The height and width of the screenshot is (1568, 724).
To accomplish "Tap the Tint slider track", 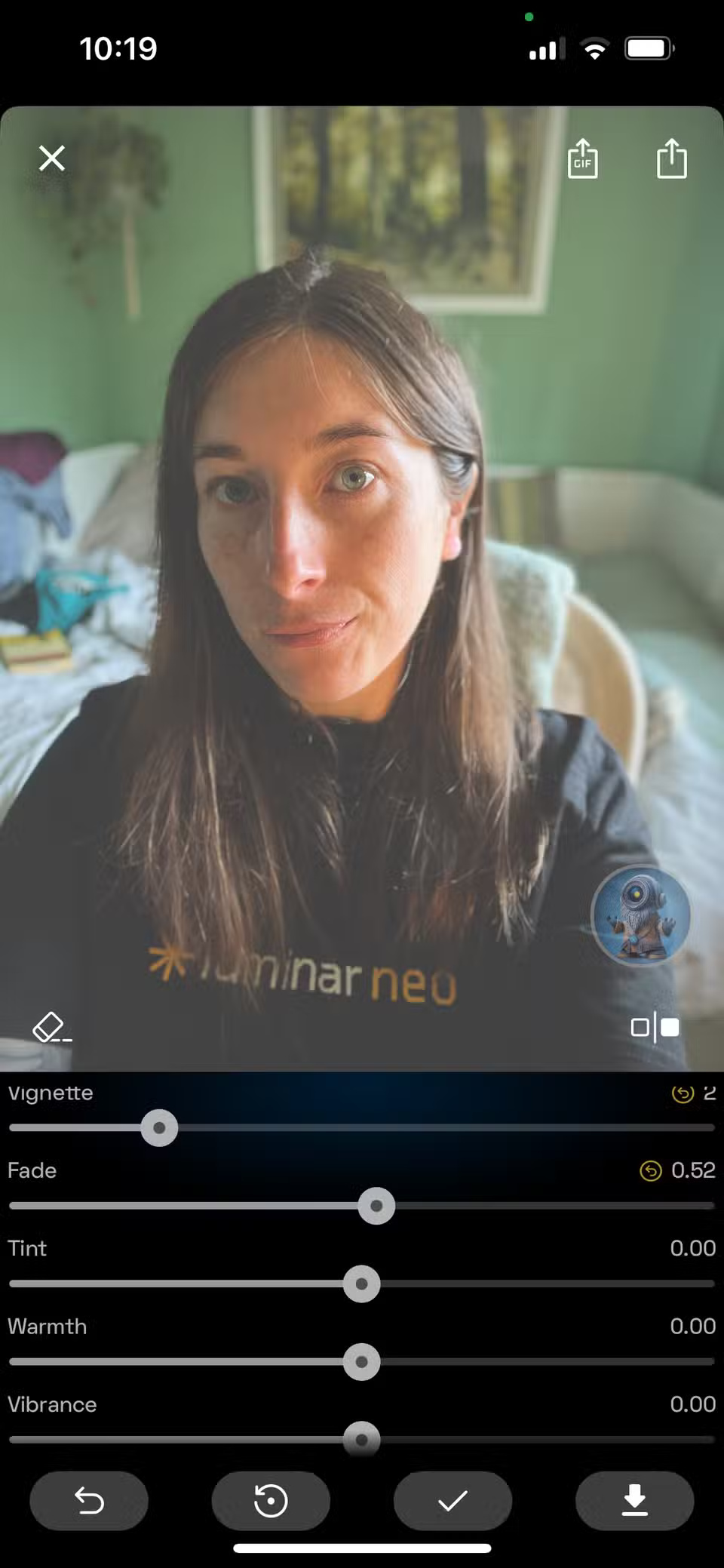I will tap(528, 1284).
